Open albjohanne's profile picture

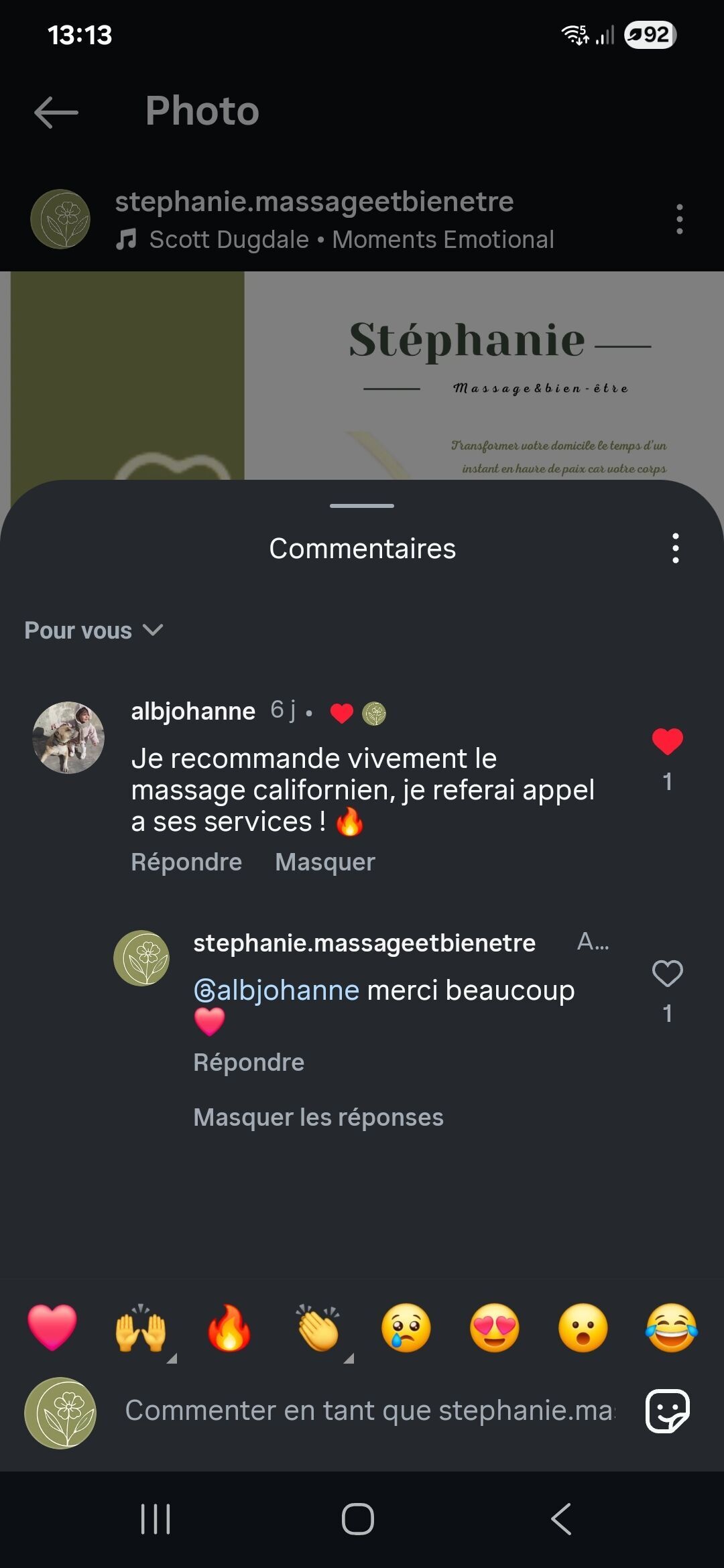pyautogui.click(x=68, y=737)
